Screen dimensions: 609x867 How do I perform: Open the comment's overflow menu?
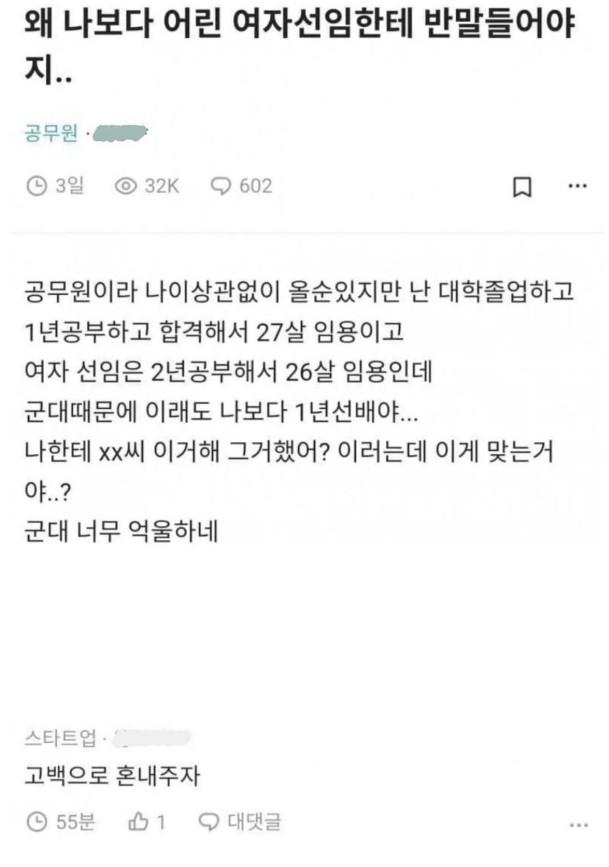[x=578, y=825]
